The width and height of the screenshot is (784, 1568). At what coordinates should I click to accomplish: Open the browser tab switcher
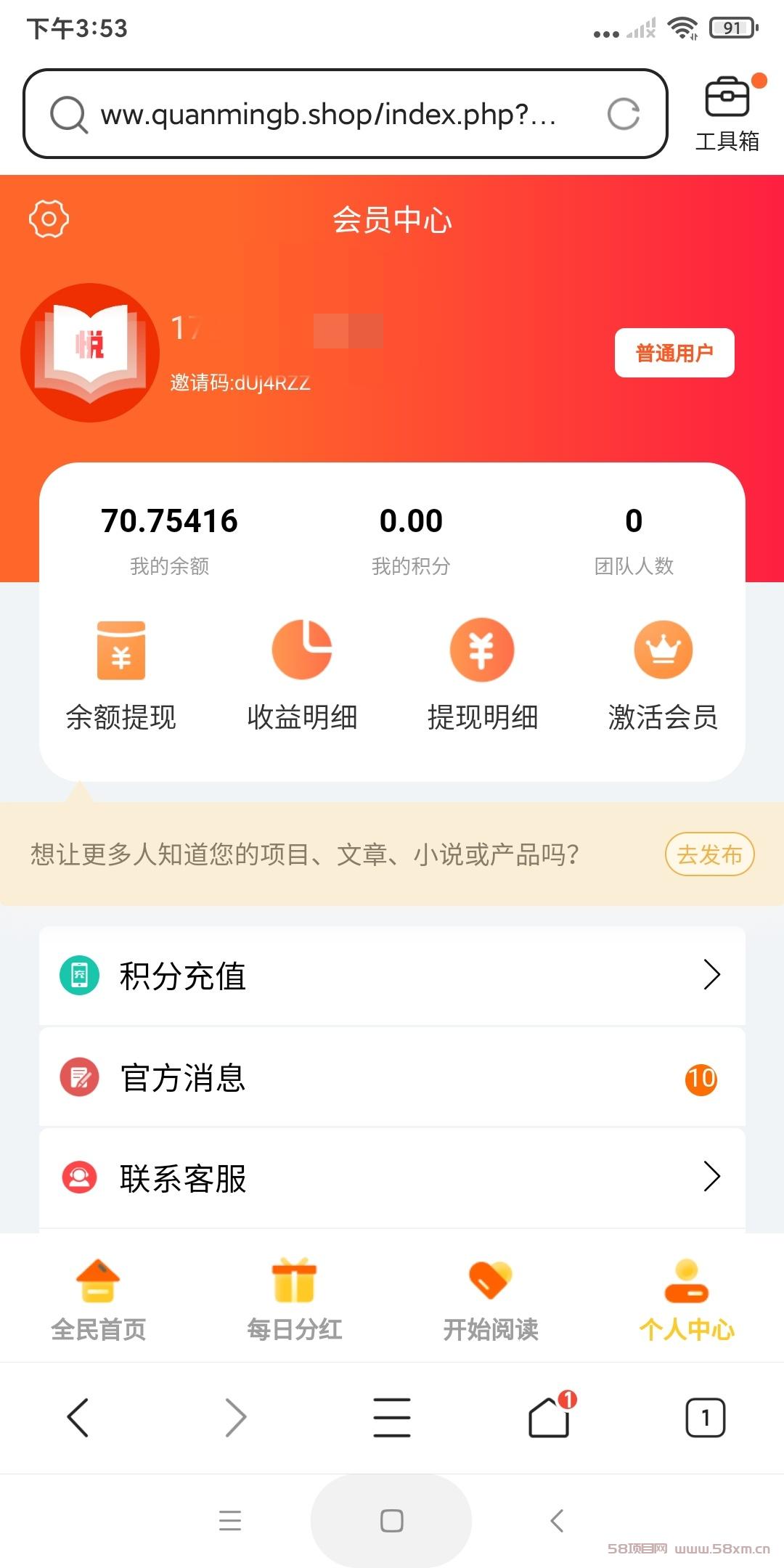pyautogui.click(x=706, y=1417)
